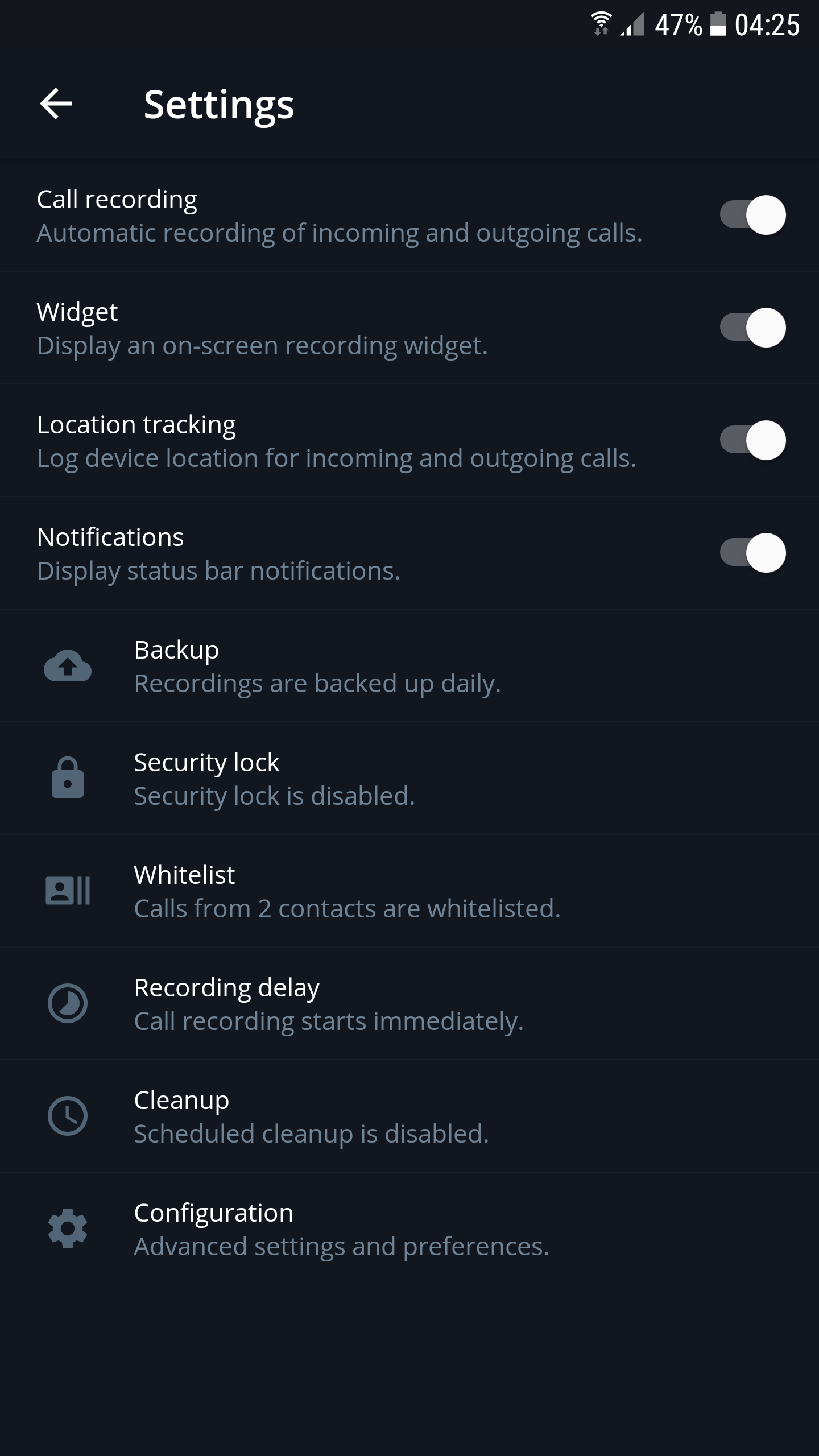Open Recording delay setting
819x1456 pixels.
point(328,1004)
